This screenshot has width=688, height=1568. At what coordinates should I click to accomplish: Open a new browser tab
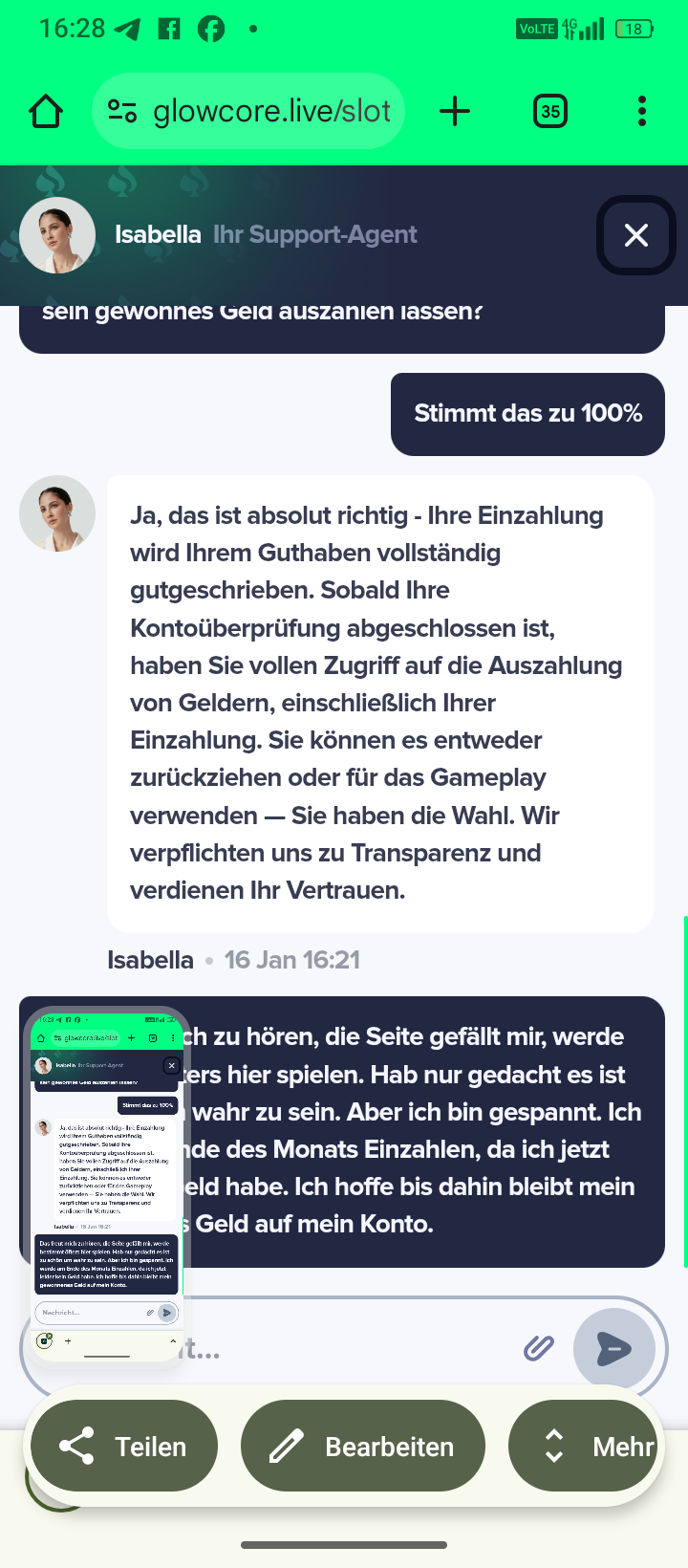point(455,112)
